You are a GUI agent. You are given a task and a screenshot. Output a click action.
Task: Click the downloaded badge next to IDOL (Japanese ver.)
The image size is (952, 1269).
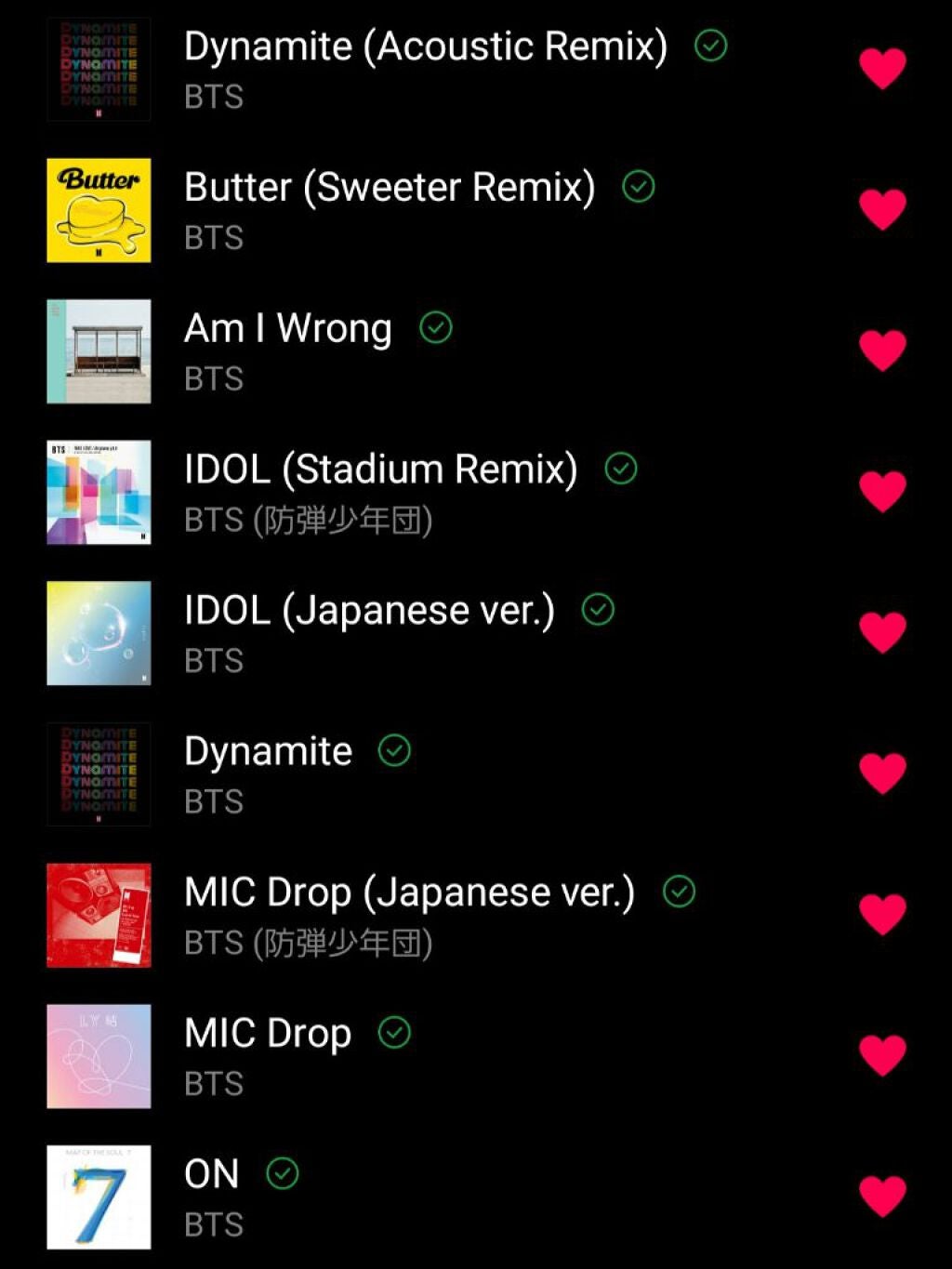tap(600, 608)
